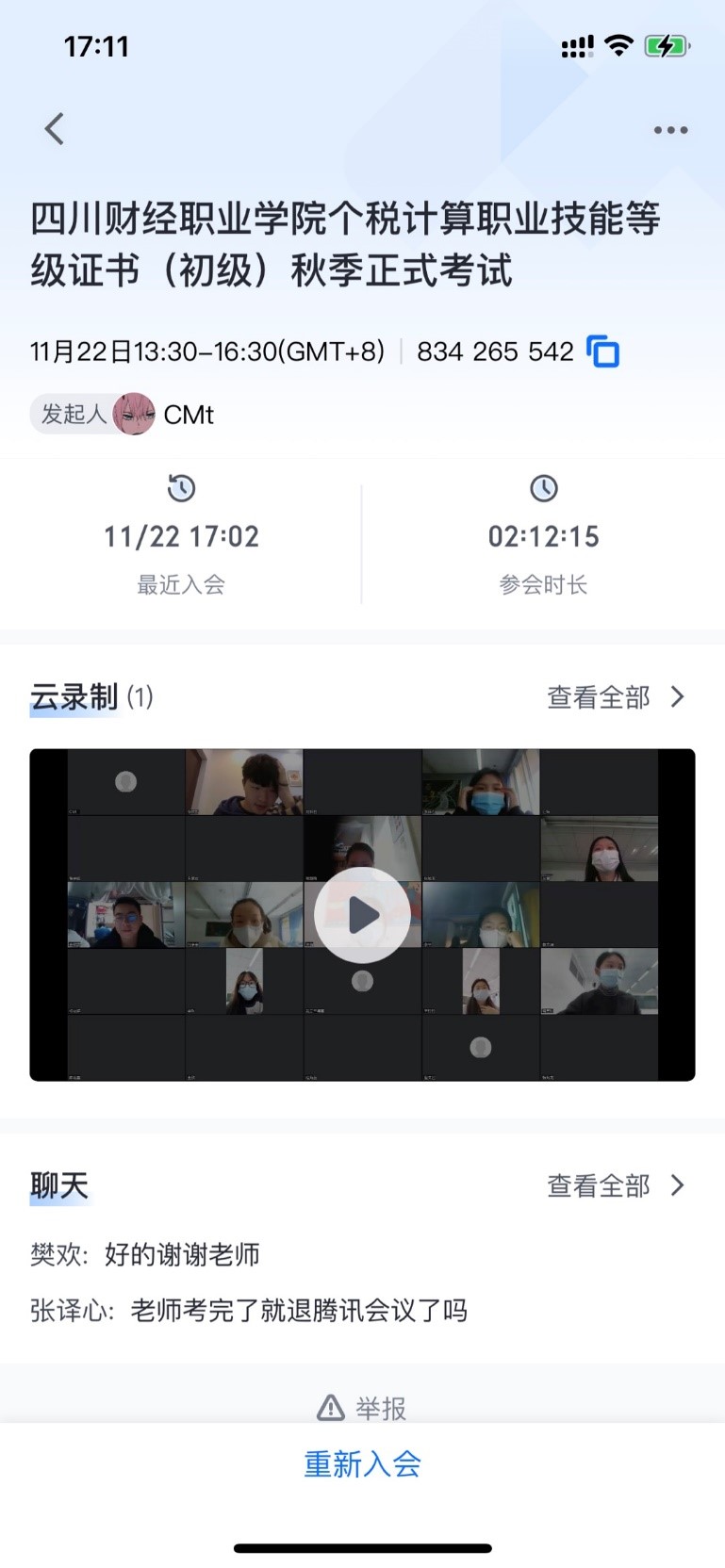View all chat messages (查看全部)
The width and height of the screenshot is (725, 1568).
point(615,1185)
